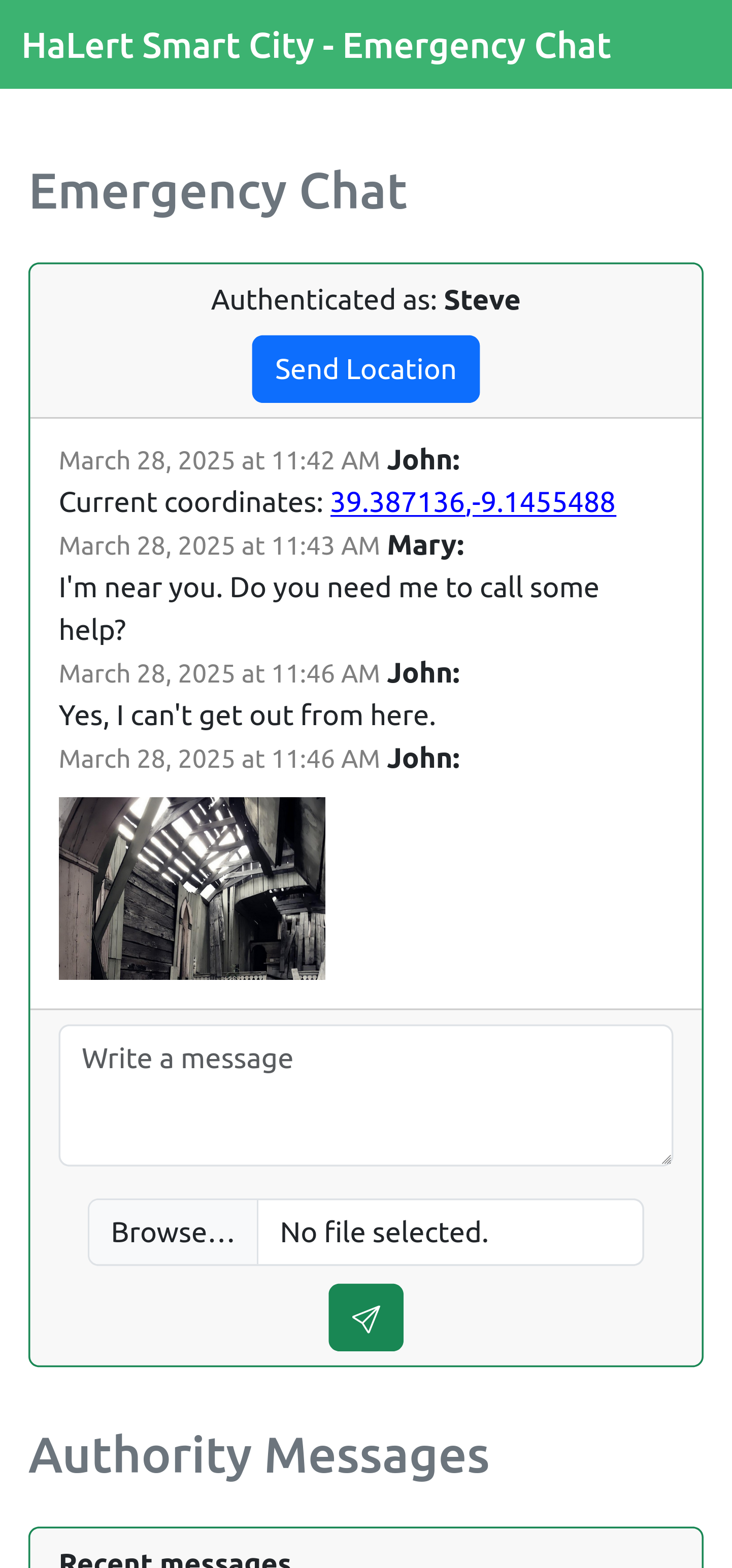The height and width of the screenshot is (1568, 732).
Task: Browse for a file to attach
Action: (174, 1232)
